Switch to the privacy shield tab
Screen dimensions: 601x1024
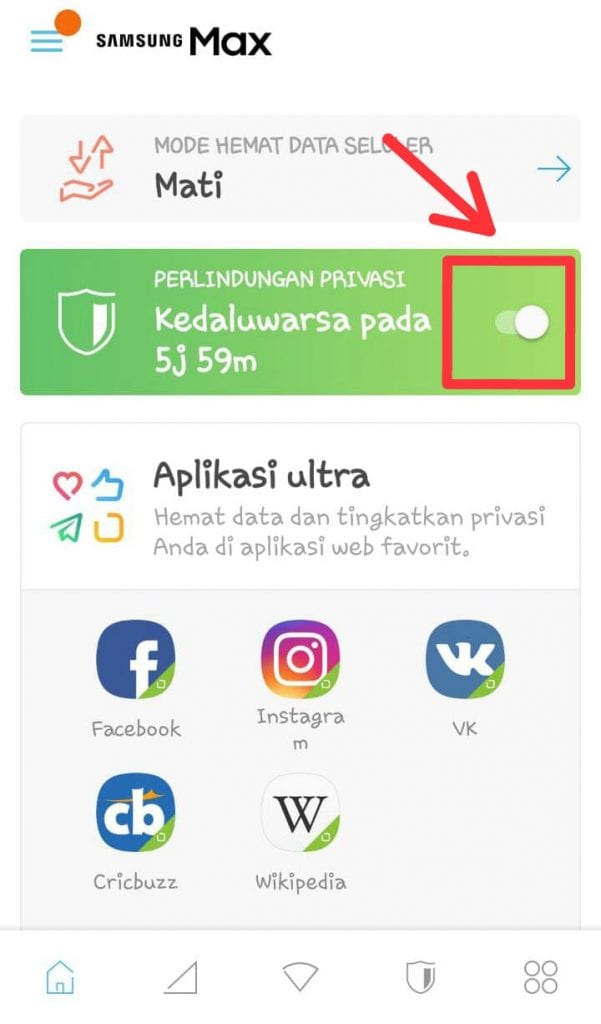(419, 976)
